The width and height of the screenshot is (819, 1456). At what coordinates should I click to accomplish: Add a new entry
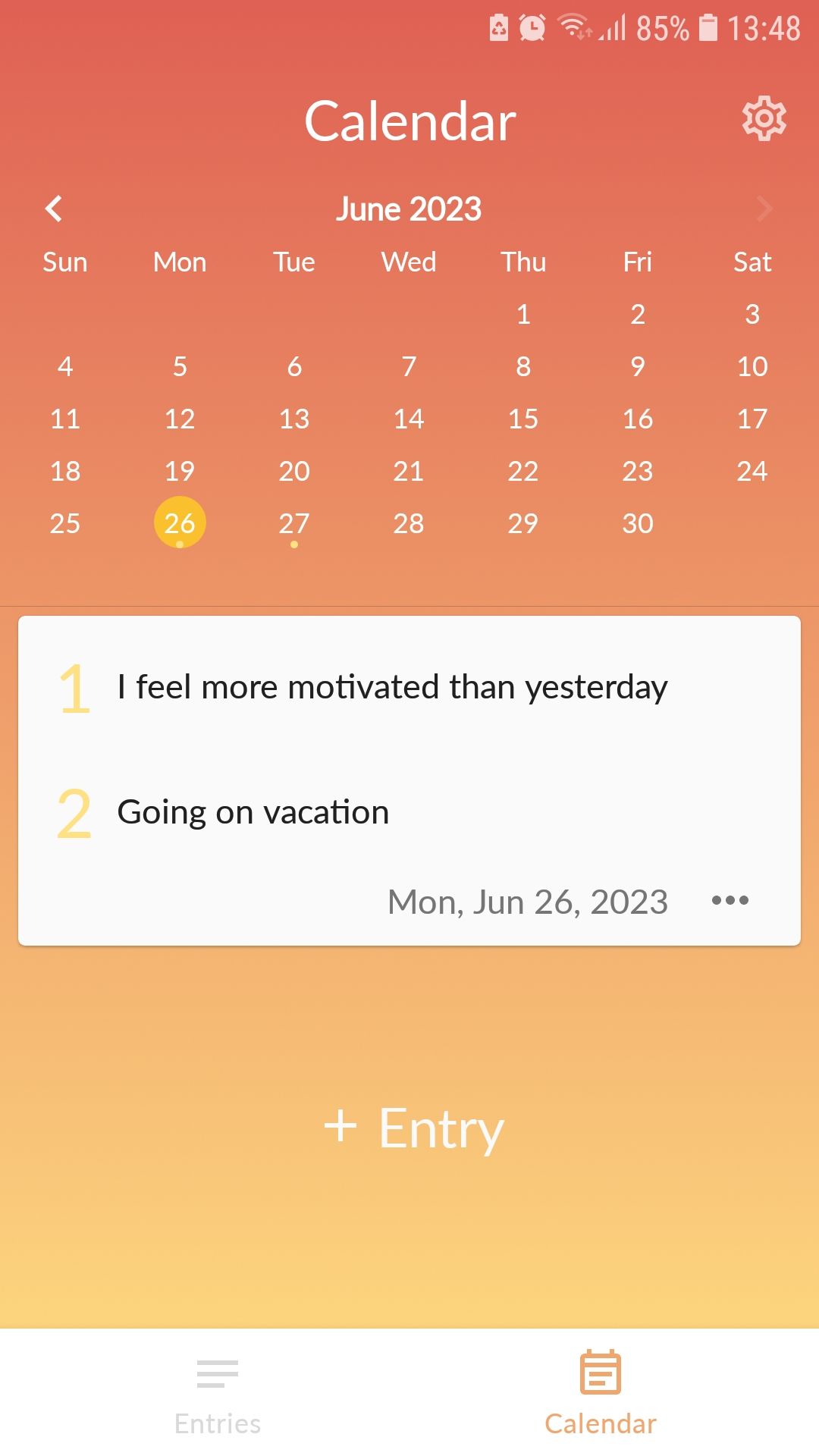(x=413, y=1128)
